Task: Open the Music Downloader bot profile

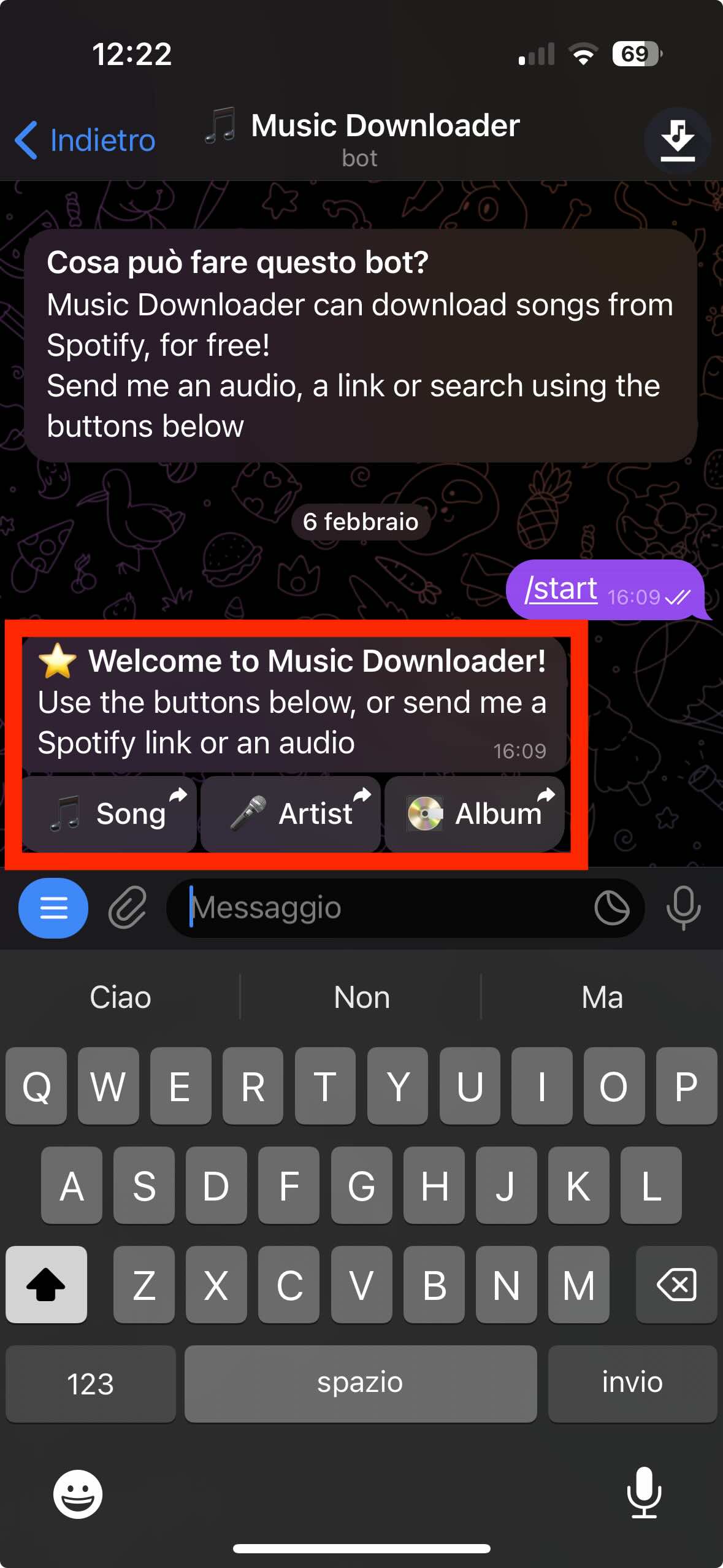Action: (384, 137)
